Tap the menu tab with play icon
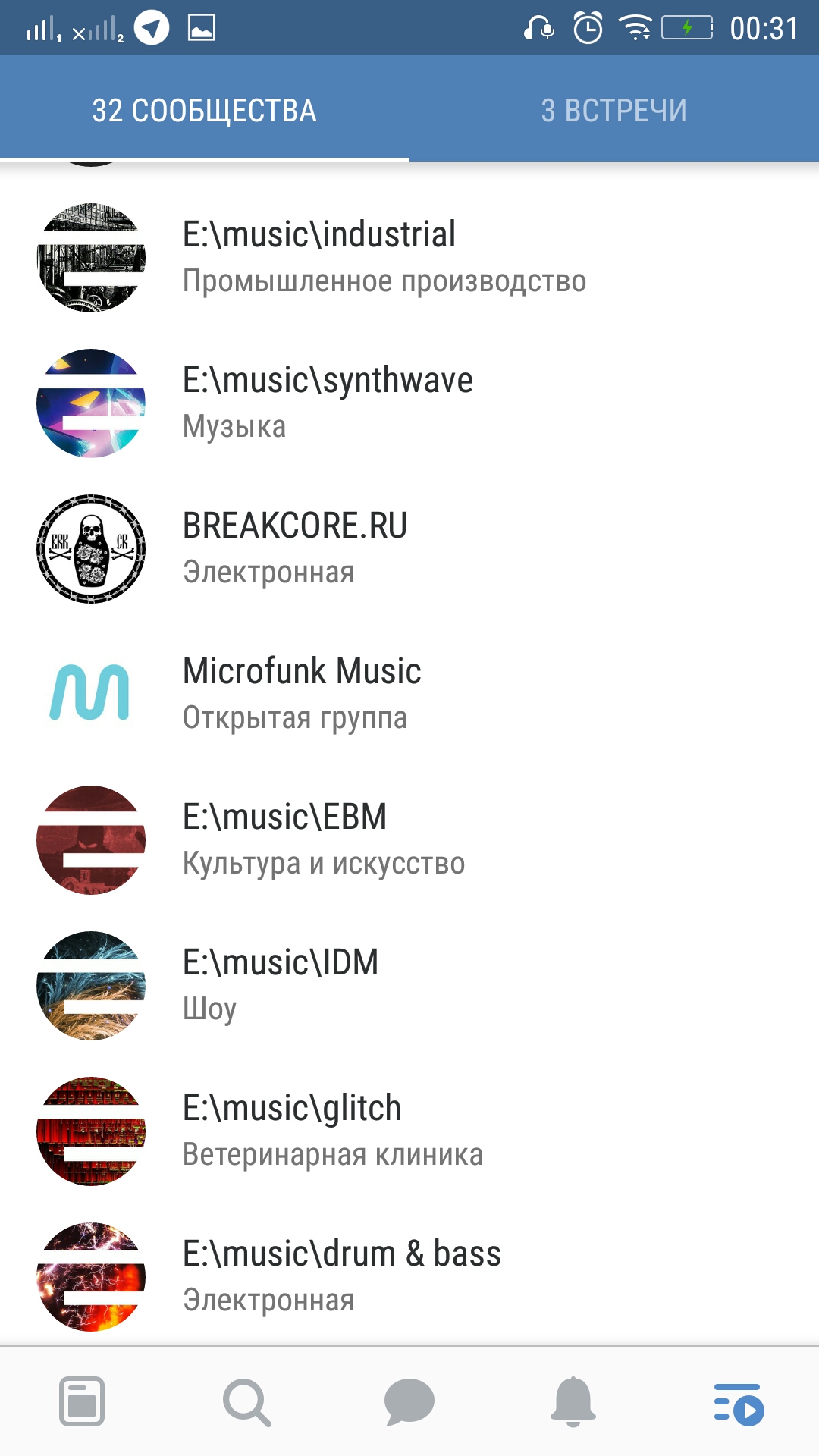Viewport: 819px width, 1456px height. point(738,1403)
